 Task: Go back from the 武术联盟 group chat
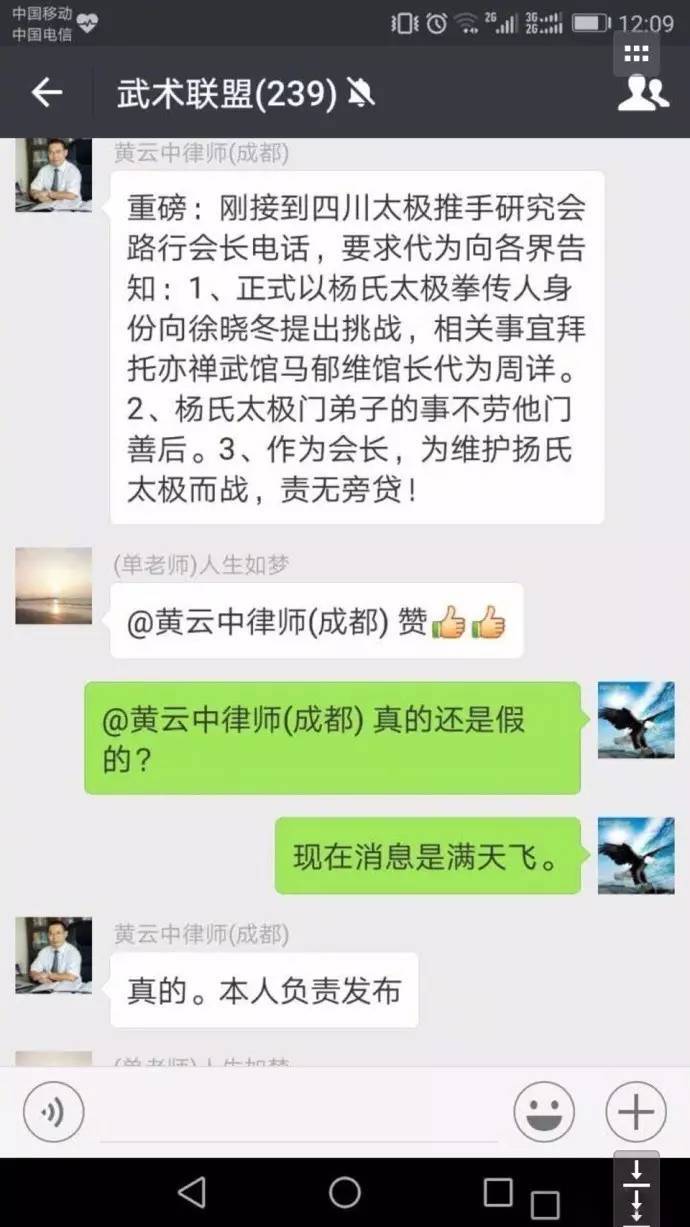[x=46, y=93]
